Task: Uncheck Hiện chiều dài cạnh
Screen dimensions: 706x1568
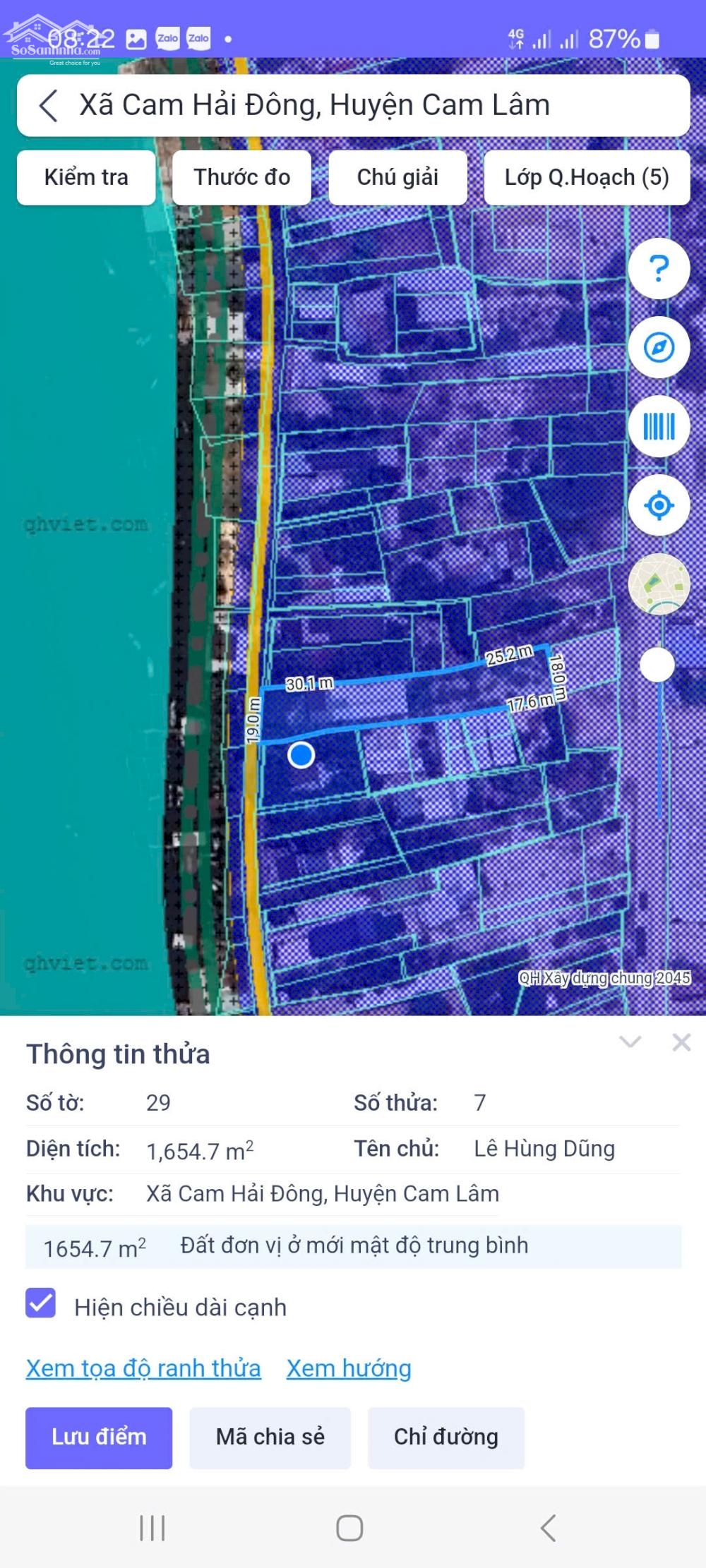Action: [x=41, y=1303]
